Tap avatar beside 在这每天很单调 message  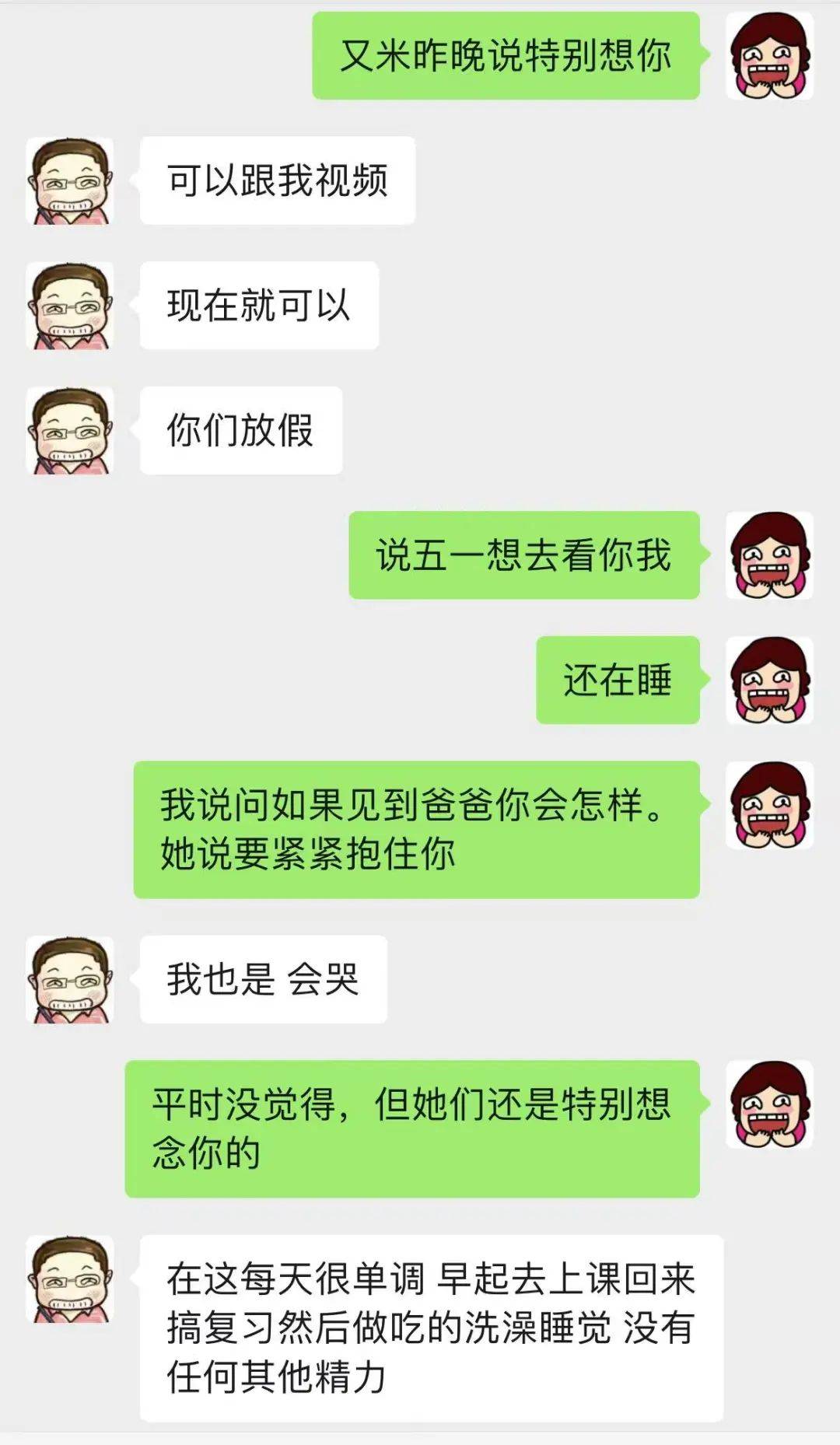[x=70, y=1279]
